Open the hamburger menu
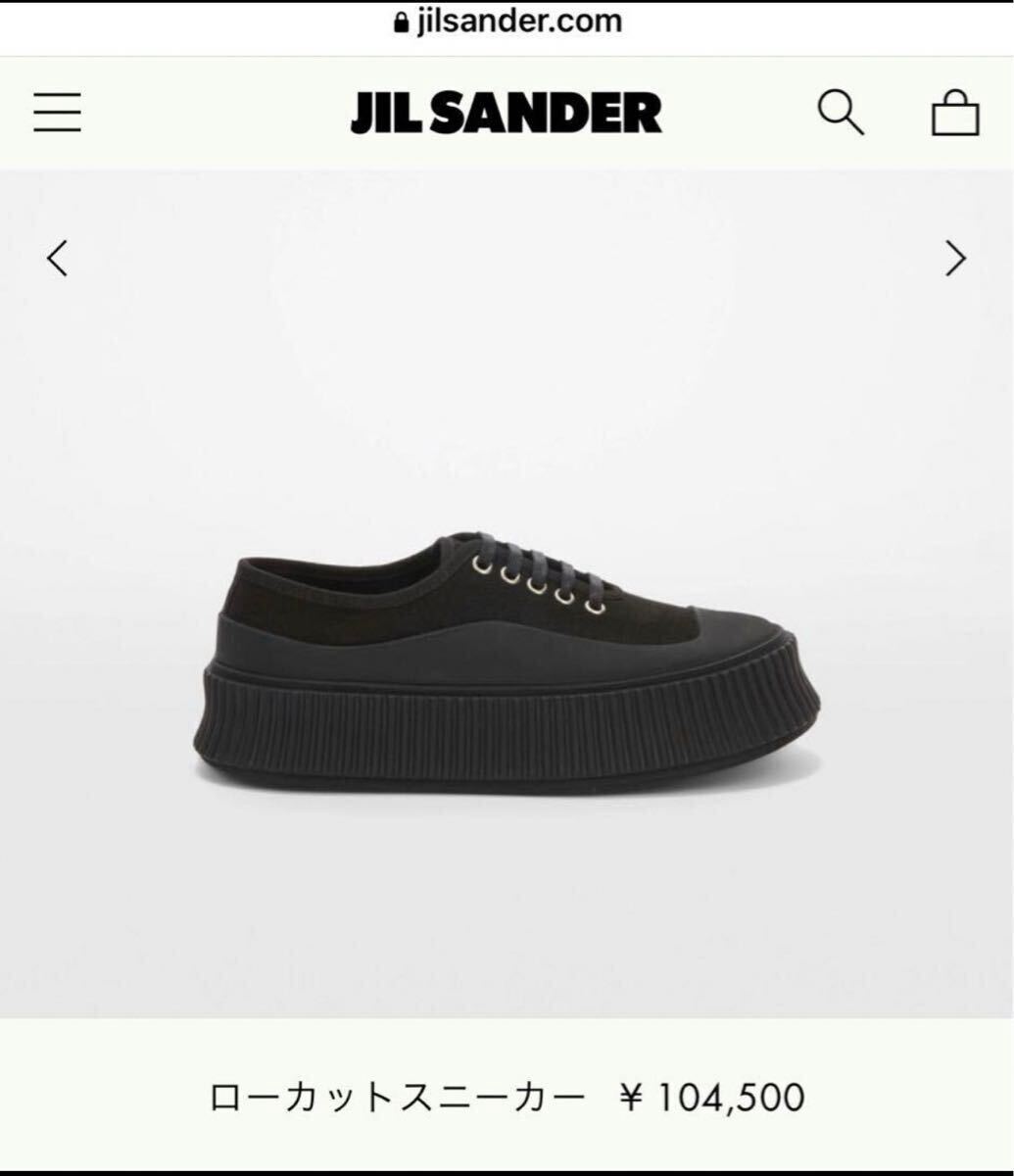 (x=57, y=113)
